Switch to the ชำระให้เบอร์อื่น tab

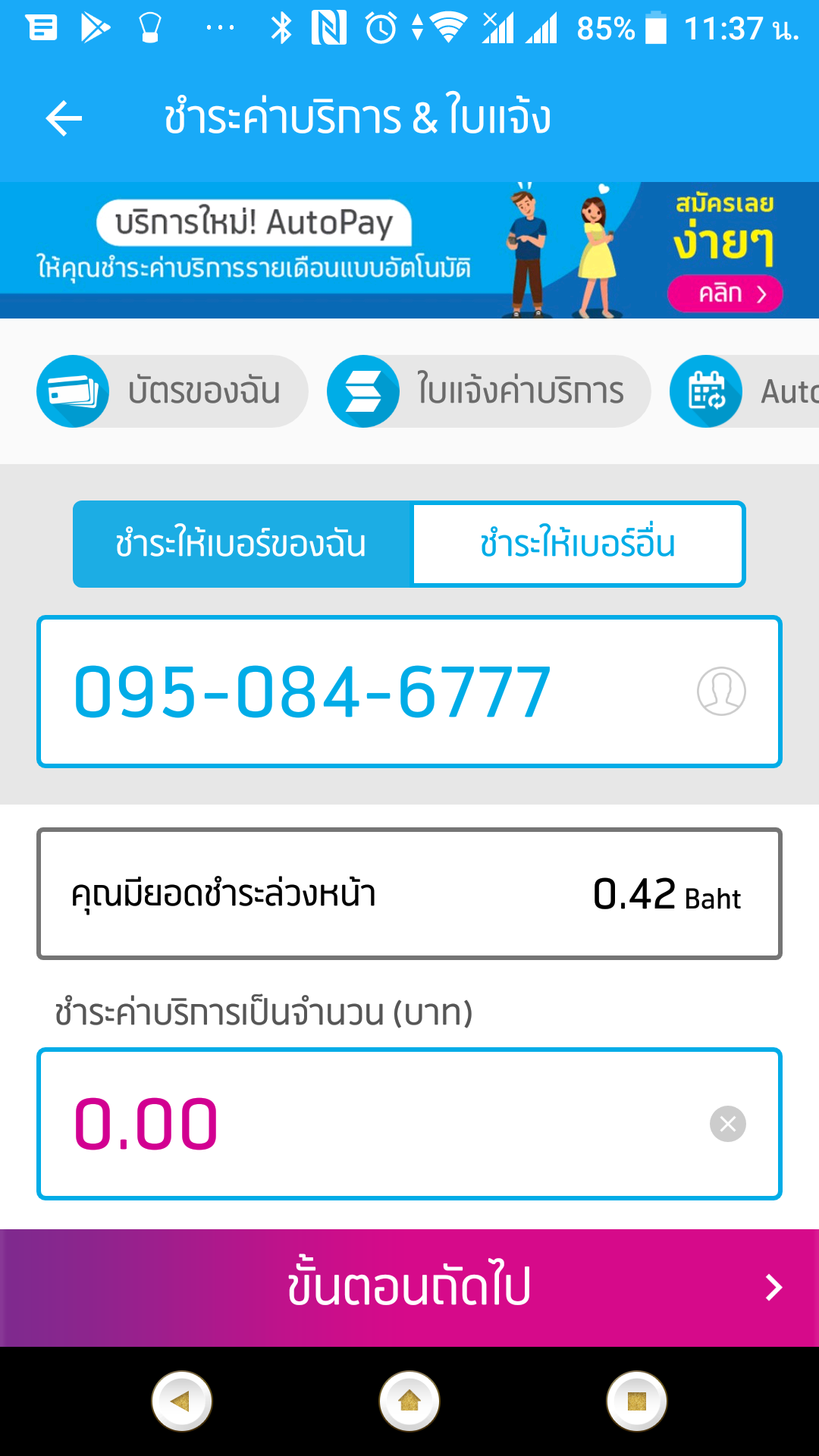pyautogui.click(x=578, y=544)
